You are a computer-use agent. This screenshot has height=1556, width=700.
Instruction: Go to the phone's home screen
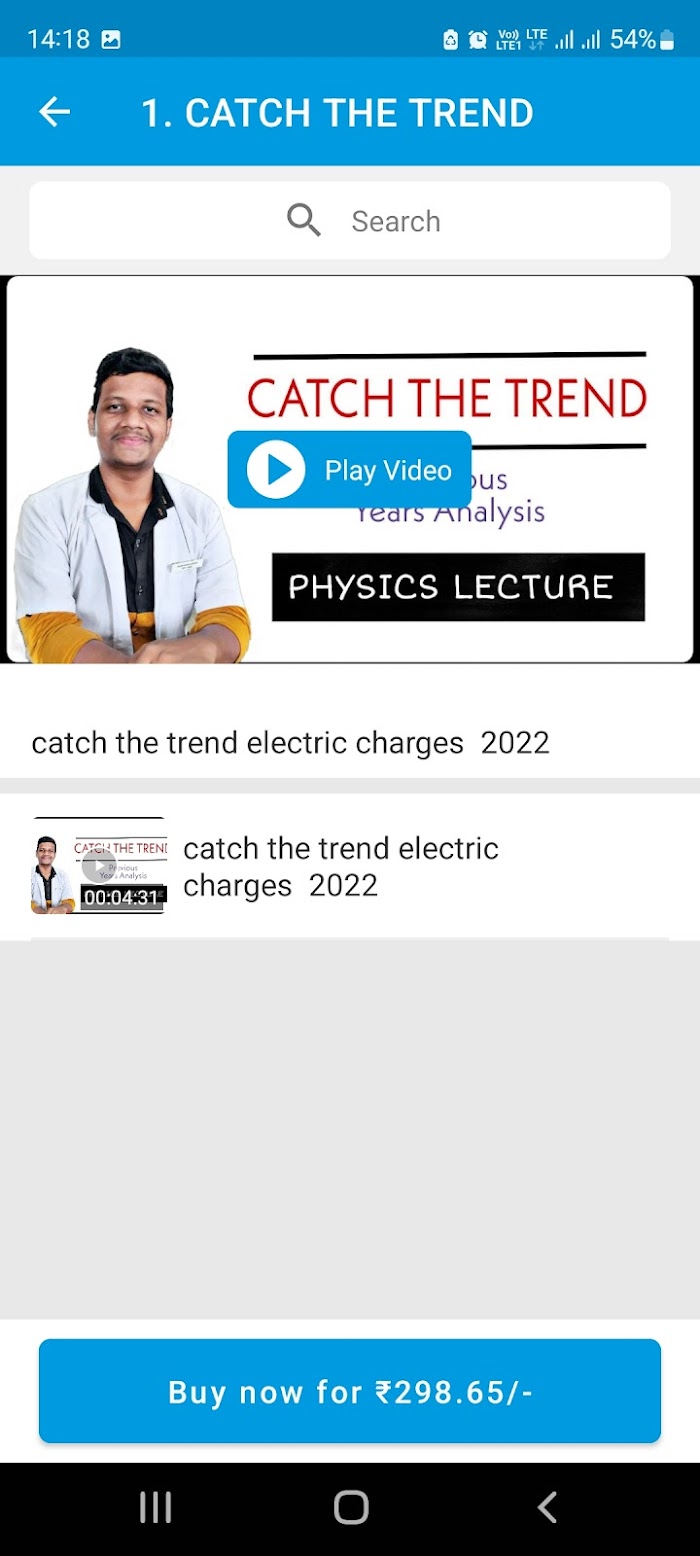point(351,1507)
